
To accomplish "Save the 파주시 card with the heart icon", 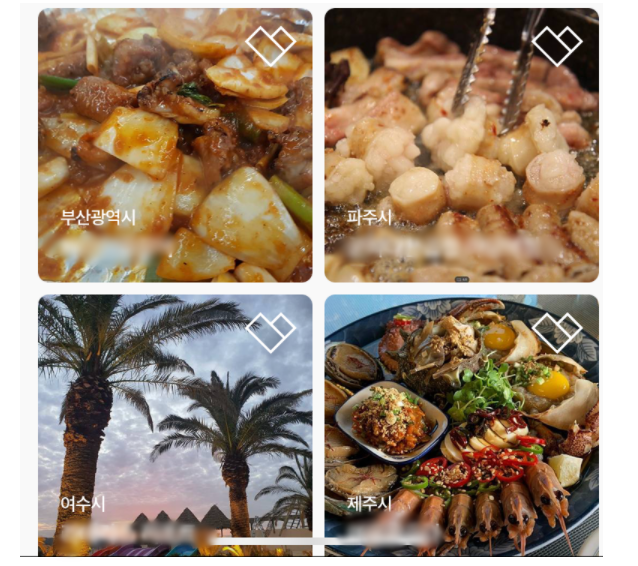I will tap(557, 45).
